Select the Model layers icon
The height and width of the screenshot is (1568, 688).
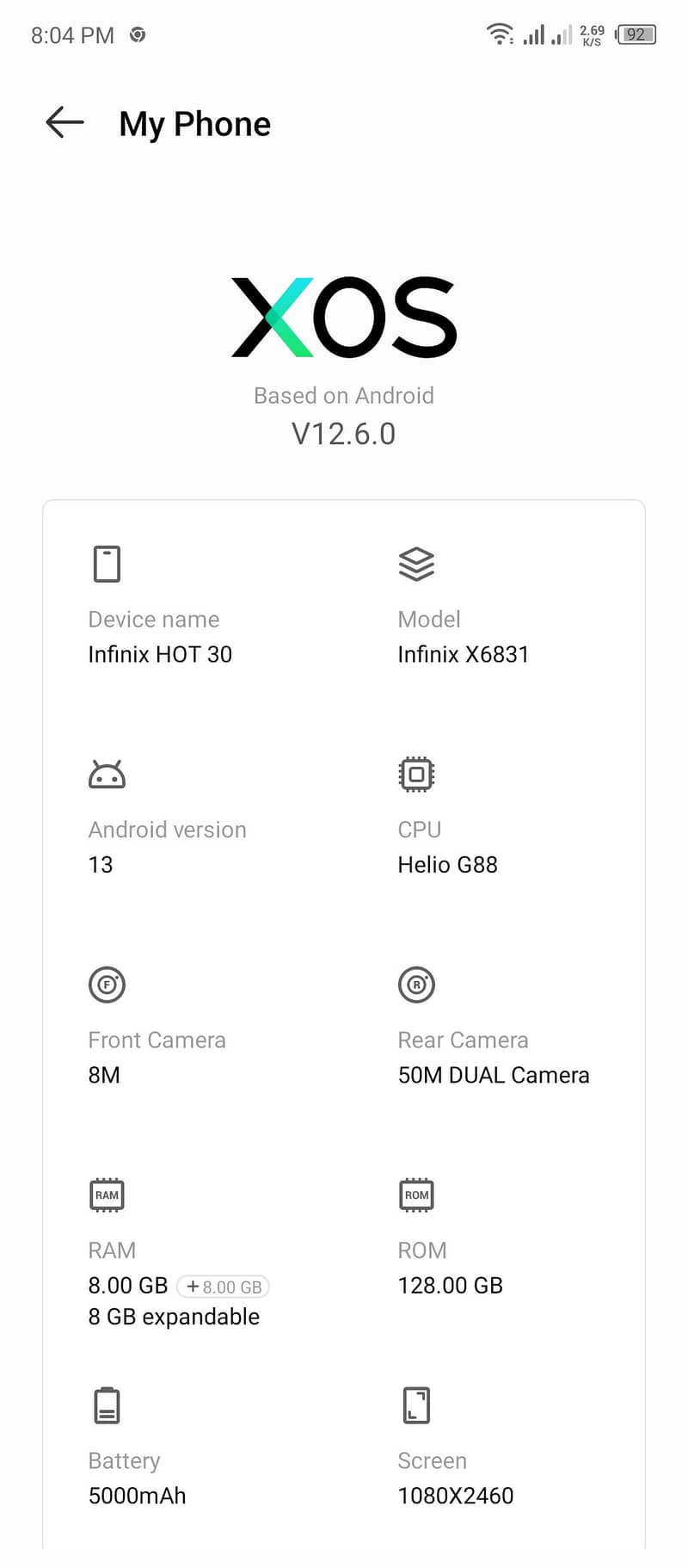[x=416, y=565]
